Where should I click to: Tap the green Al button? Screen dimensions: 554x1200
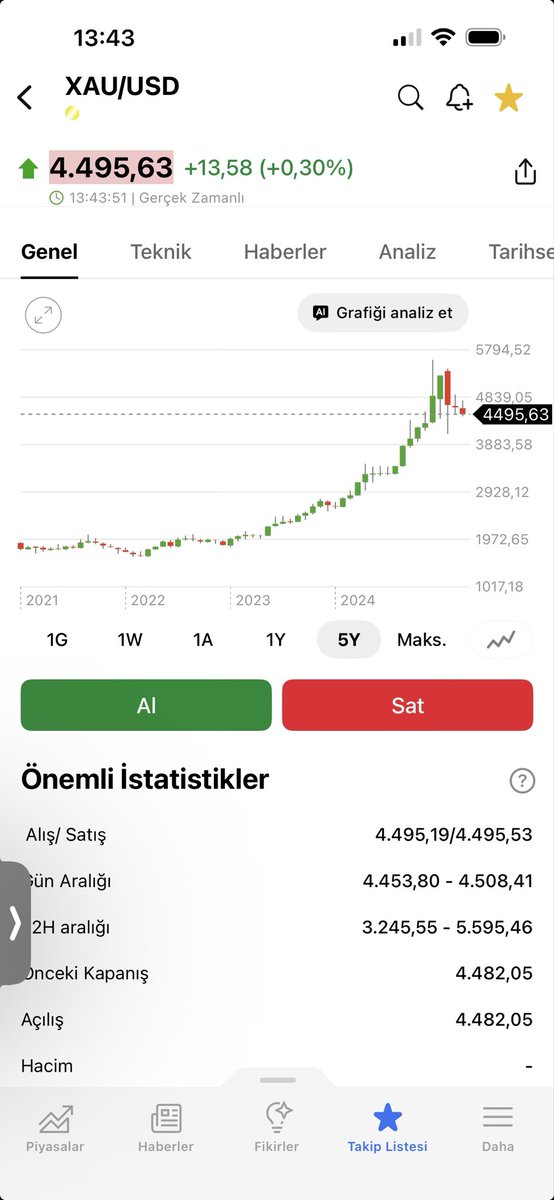click(146, 705)
